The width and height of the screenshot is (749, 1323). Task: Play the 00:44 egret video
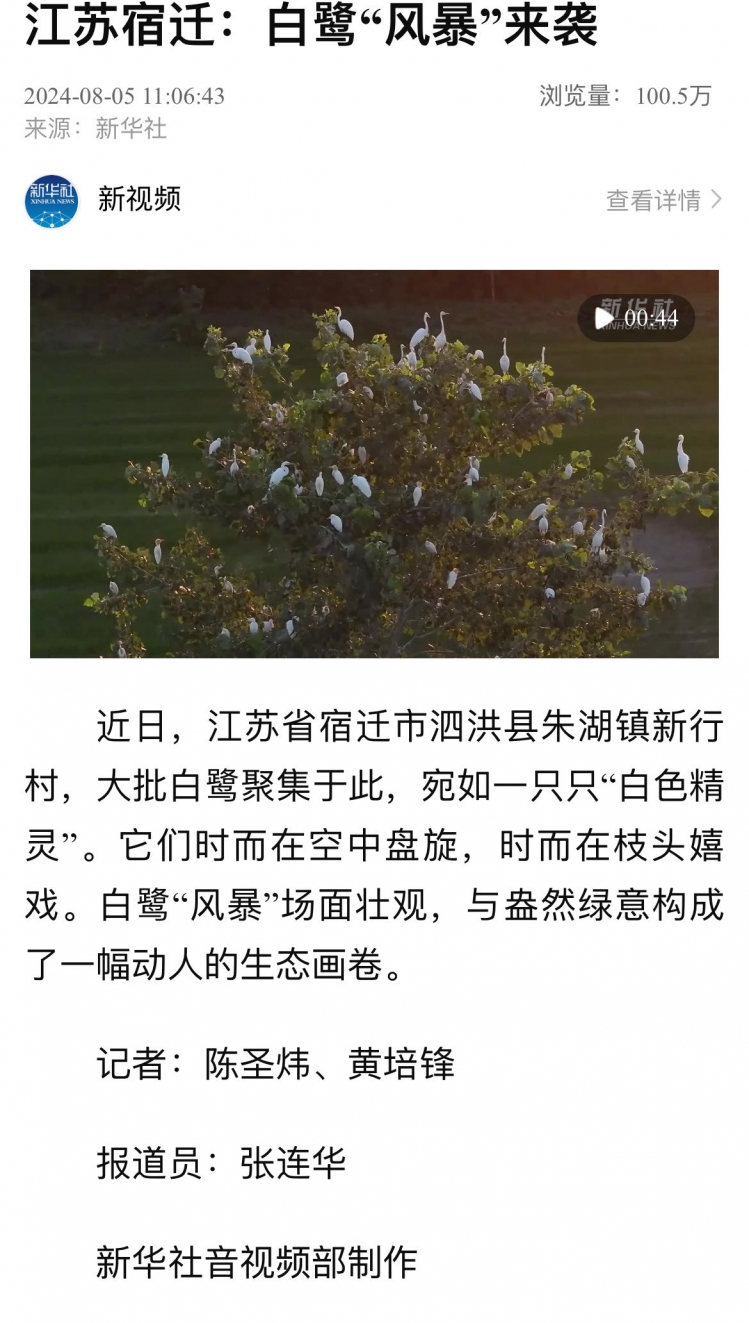pos(606,318)
